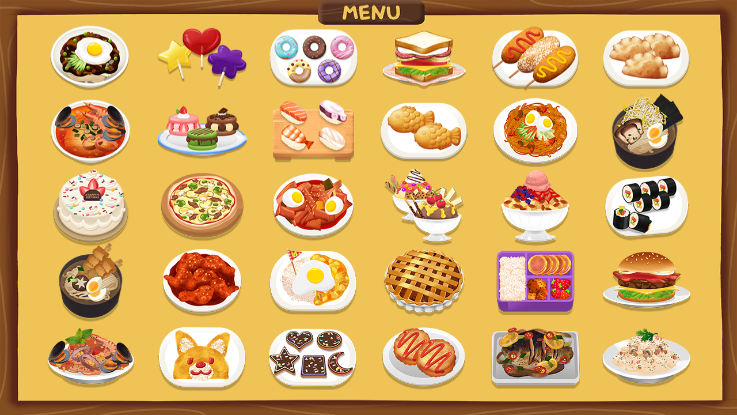
Task: Select the sushi on wooden board
Action: 313,130
